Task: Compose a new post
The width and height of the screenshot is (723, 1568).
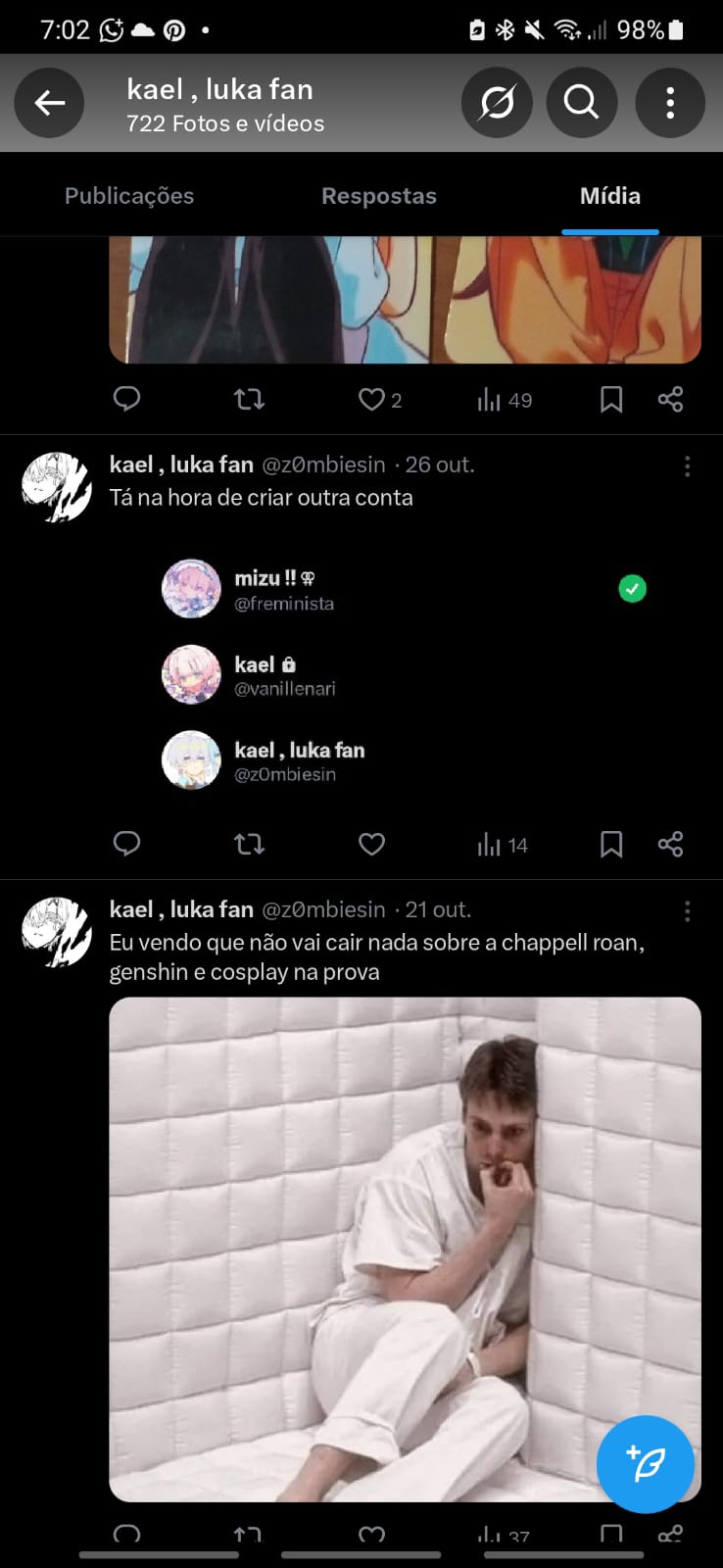Action: coord(645,1464)
